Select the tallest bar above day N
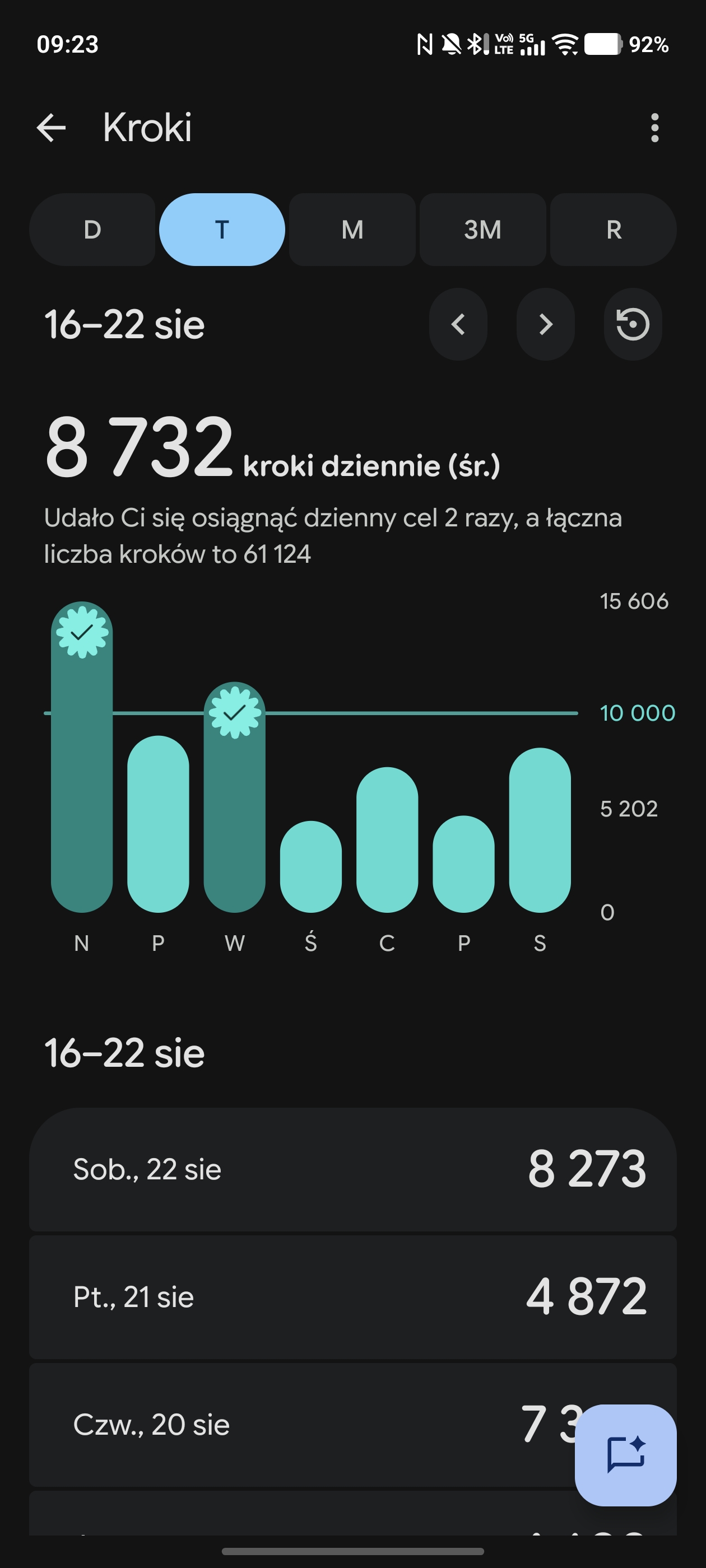Viewport: 706px width, 1568px height. tap(82, 757)
